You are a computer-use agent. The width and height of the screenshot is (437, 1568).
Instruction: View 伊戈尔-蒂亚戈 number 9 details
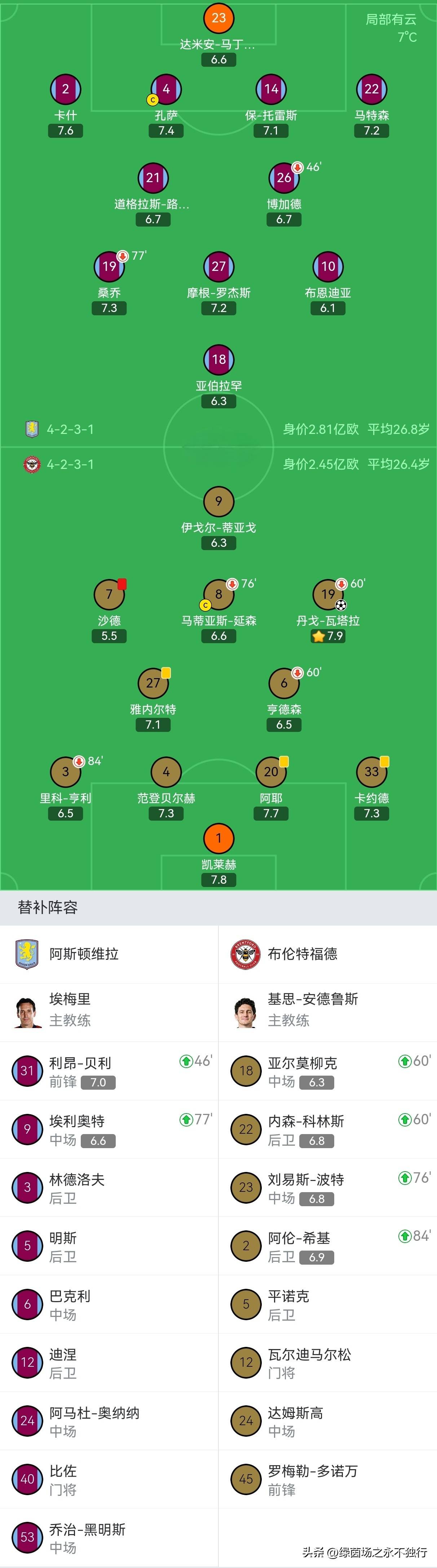click(218, 501)
